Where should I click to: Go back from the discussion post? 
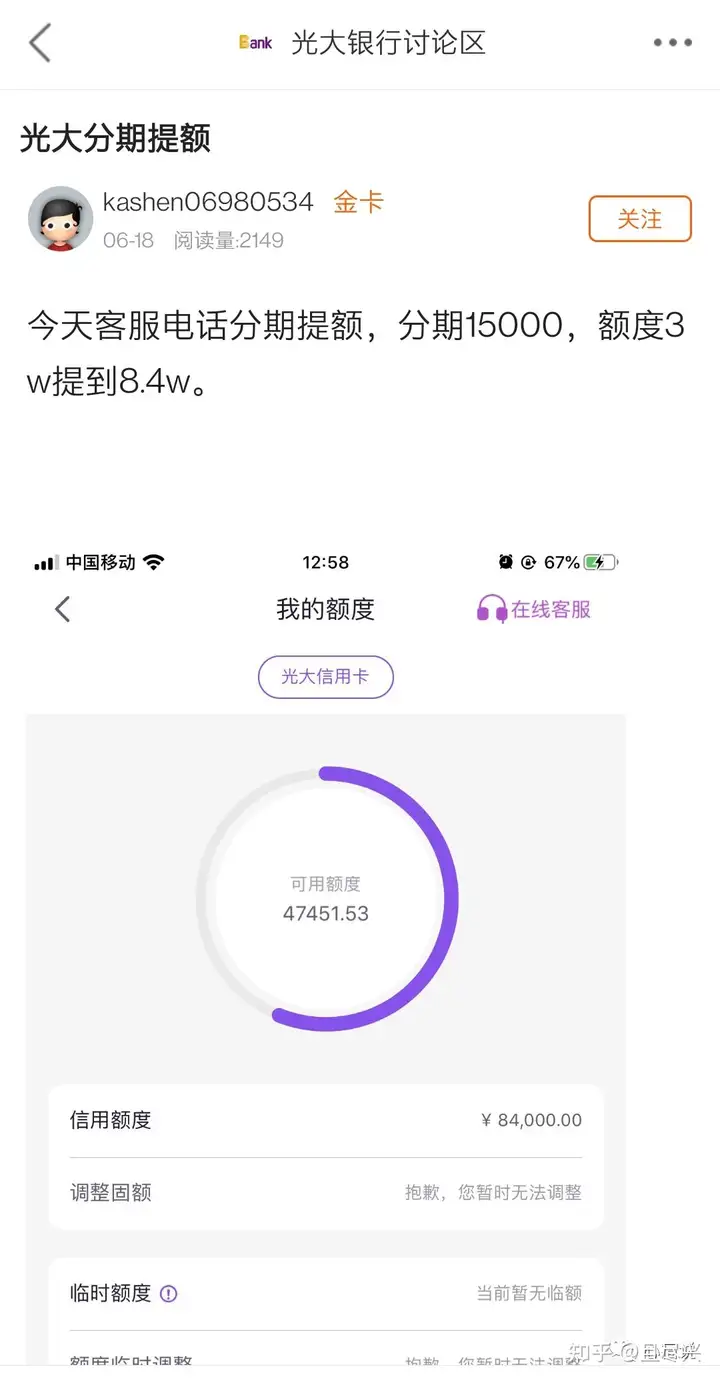click(x=39, y=43)
